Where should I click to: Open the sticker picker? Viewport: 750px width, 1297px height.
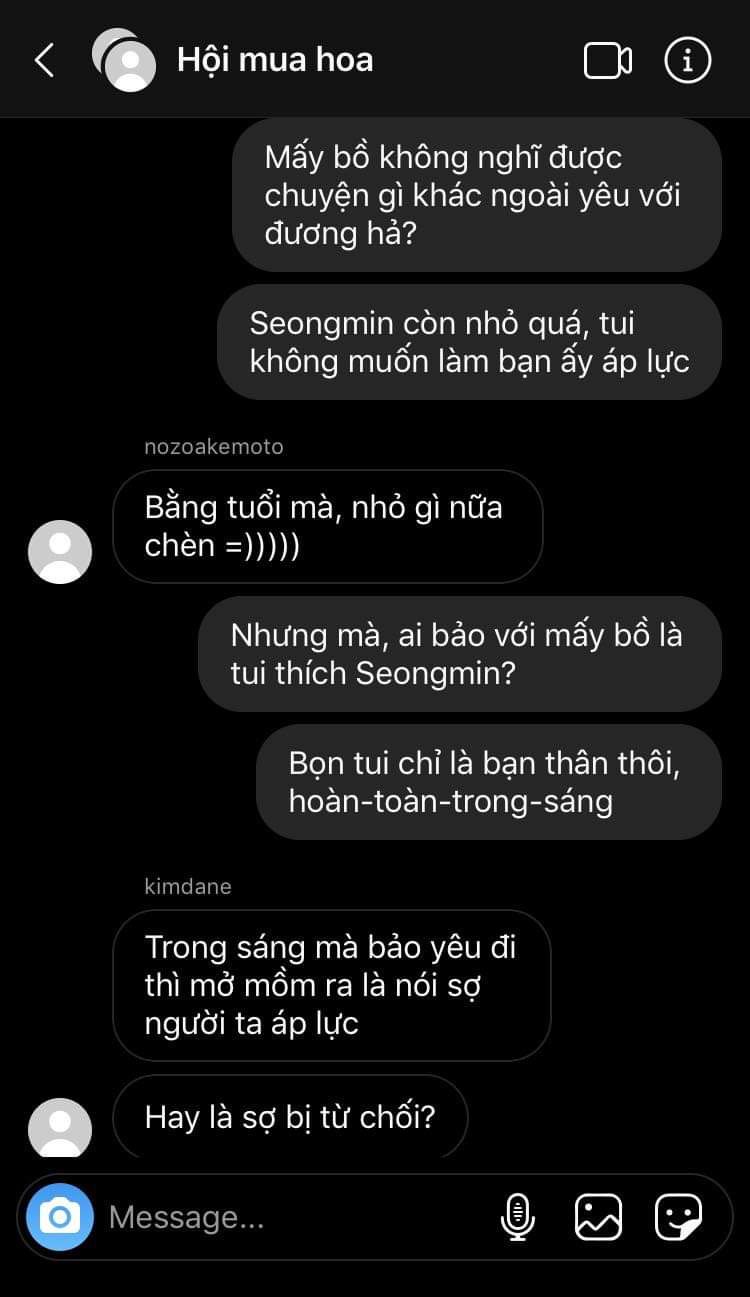click(x=678, y=1217)
